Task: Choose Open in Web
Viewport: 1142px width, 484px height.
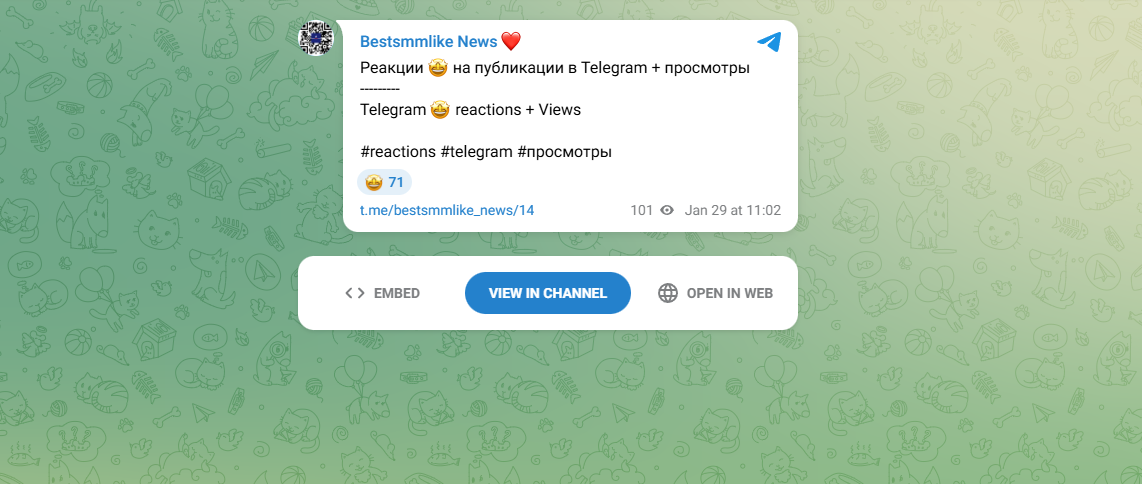Action: (716, 293)
